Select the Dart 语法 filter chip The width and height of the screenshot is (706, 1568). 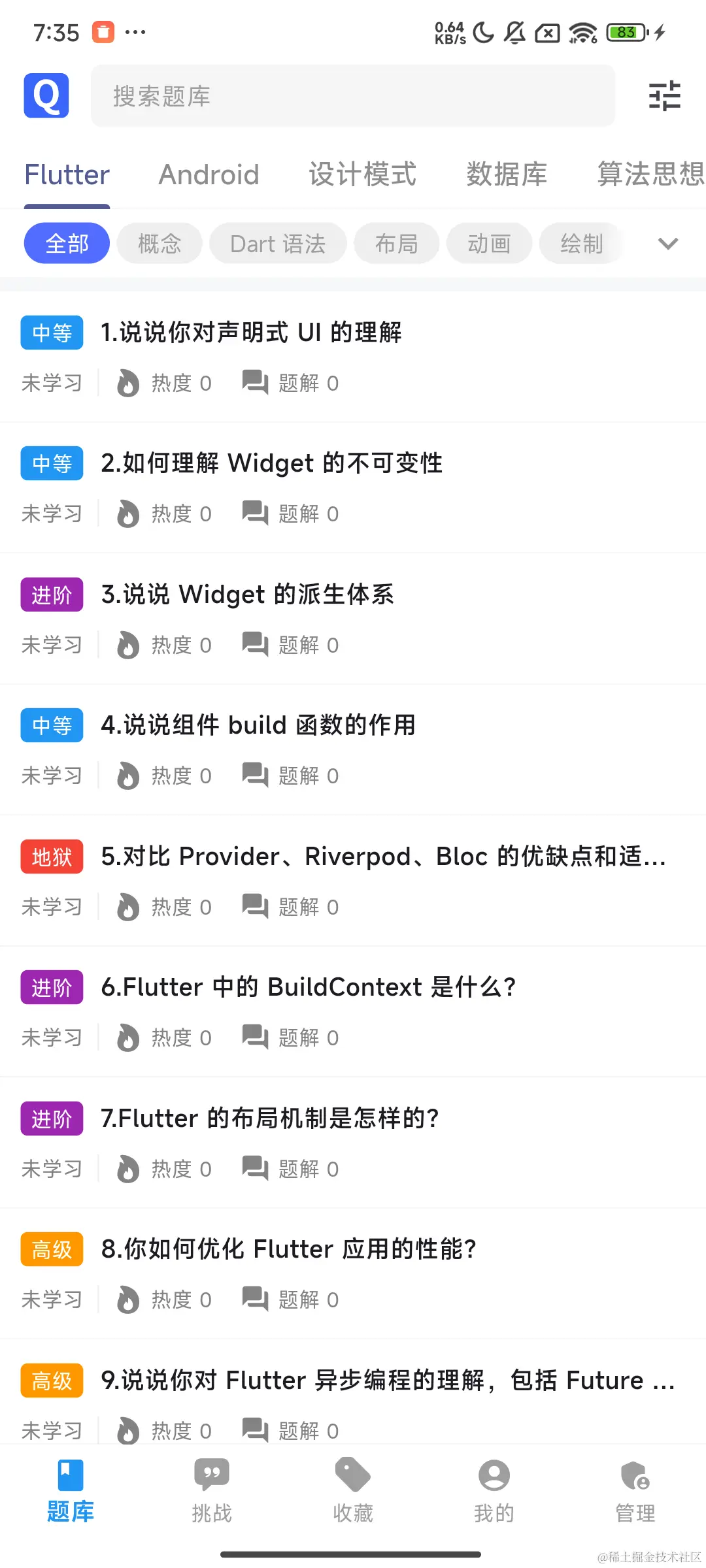click(278, 244)
